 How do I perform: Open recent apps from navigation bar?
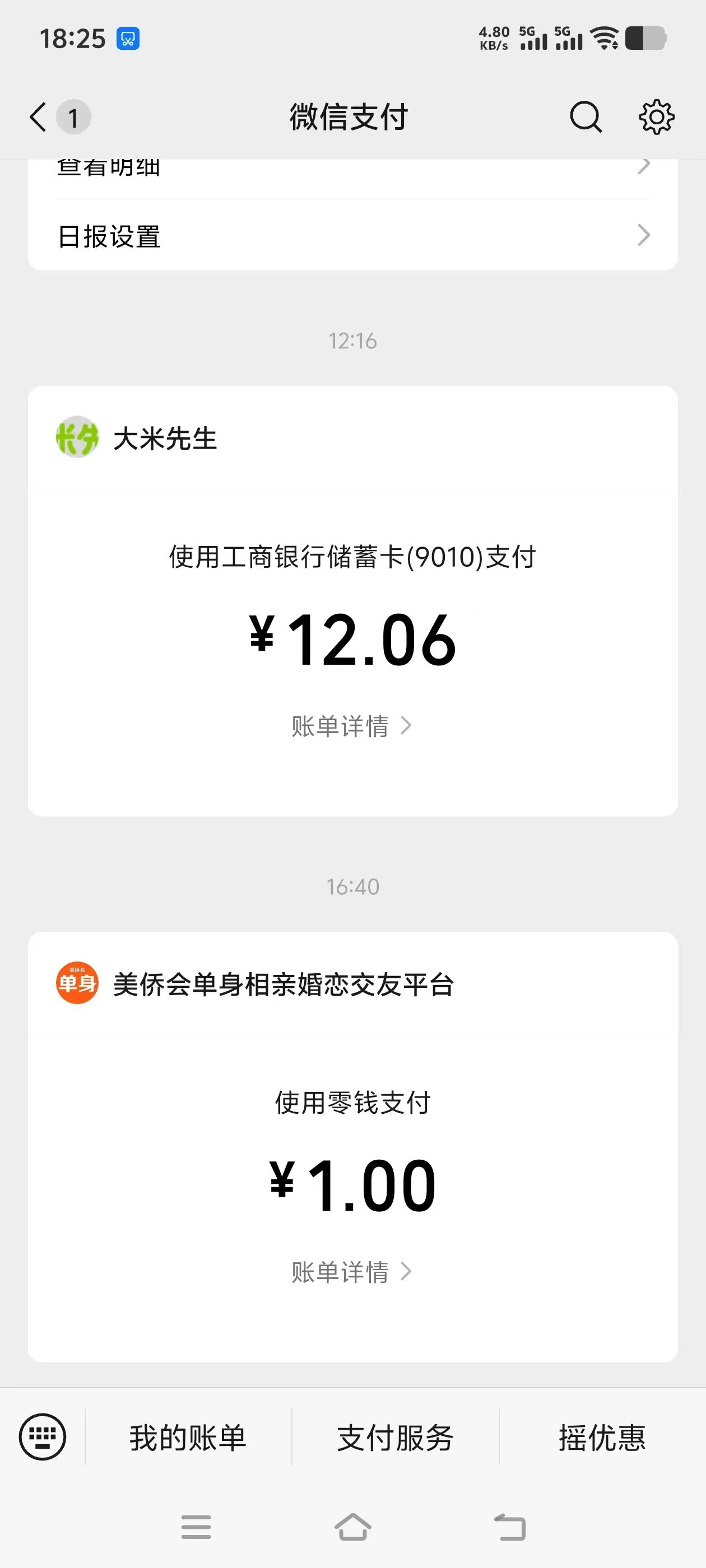196,1527
